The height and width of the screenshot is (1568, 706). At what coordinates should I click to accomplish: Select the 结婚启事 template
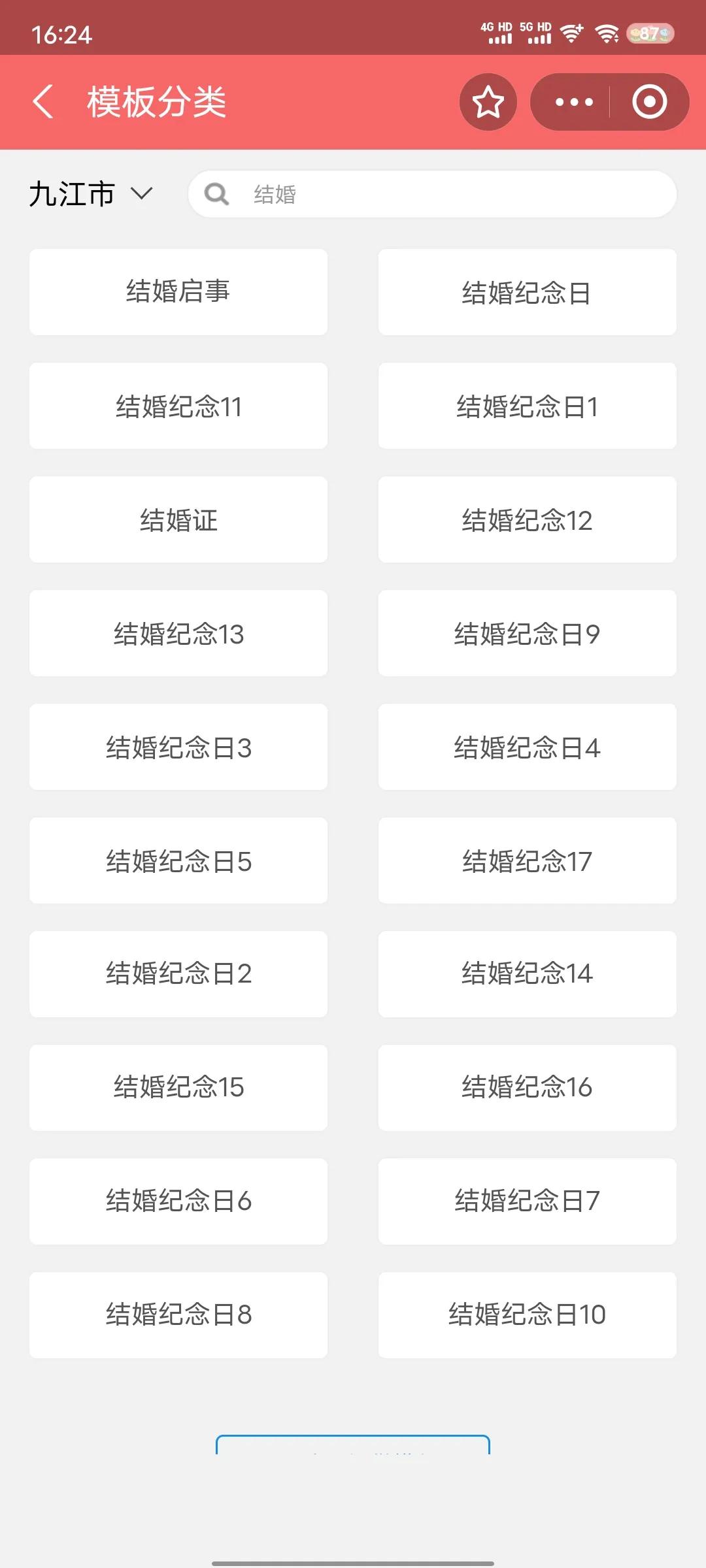click(178, 291)
